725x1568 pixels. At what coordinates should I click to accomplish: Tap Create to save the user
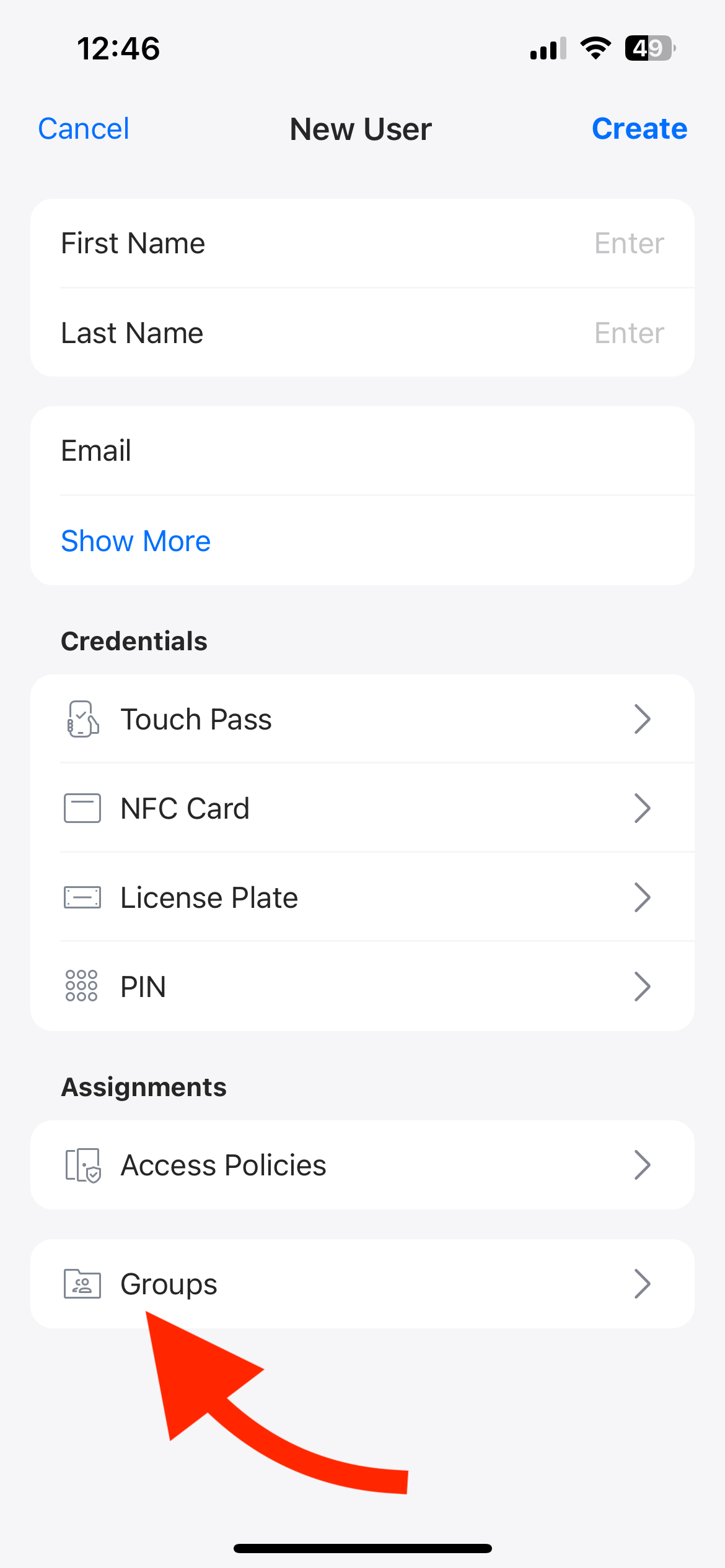639,129
